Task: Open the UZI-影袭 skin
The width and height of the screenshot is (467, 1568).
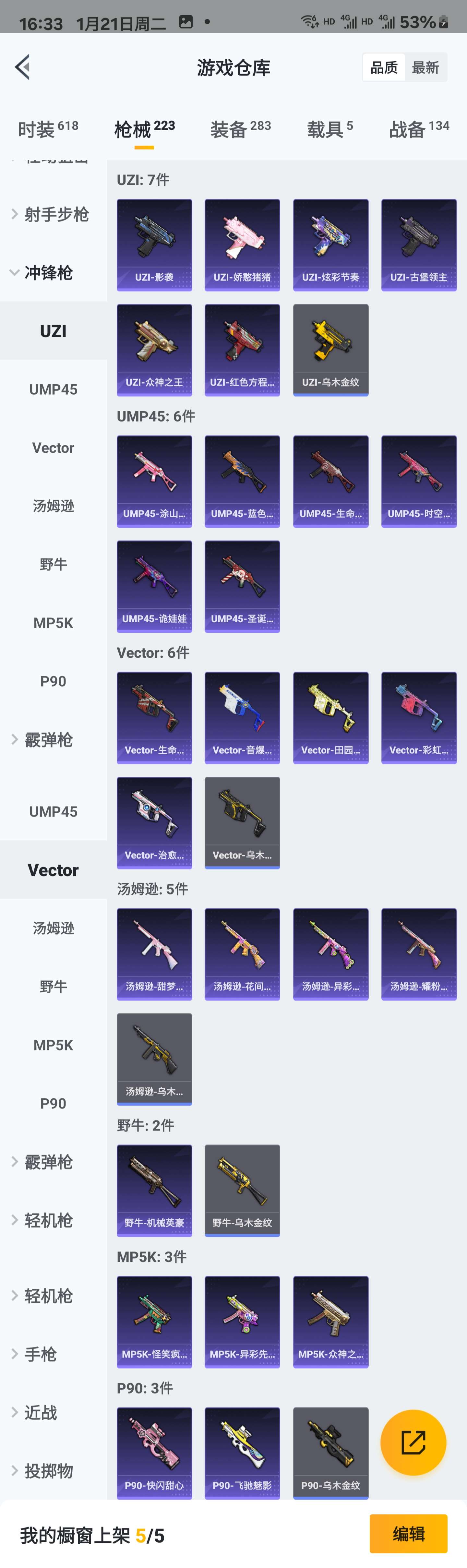Action: [154, 245]
